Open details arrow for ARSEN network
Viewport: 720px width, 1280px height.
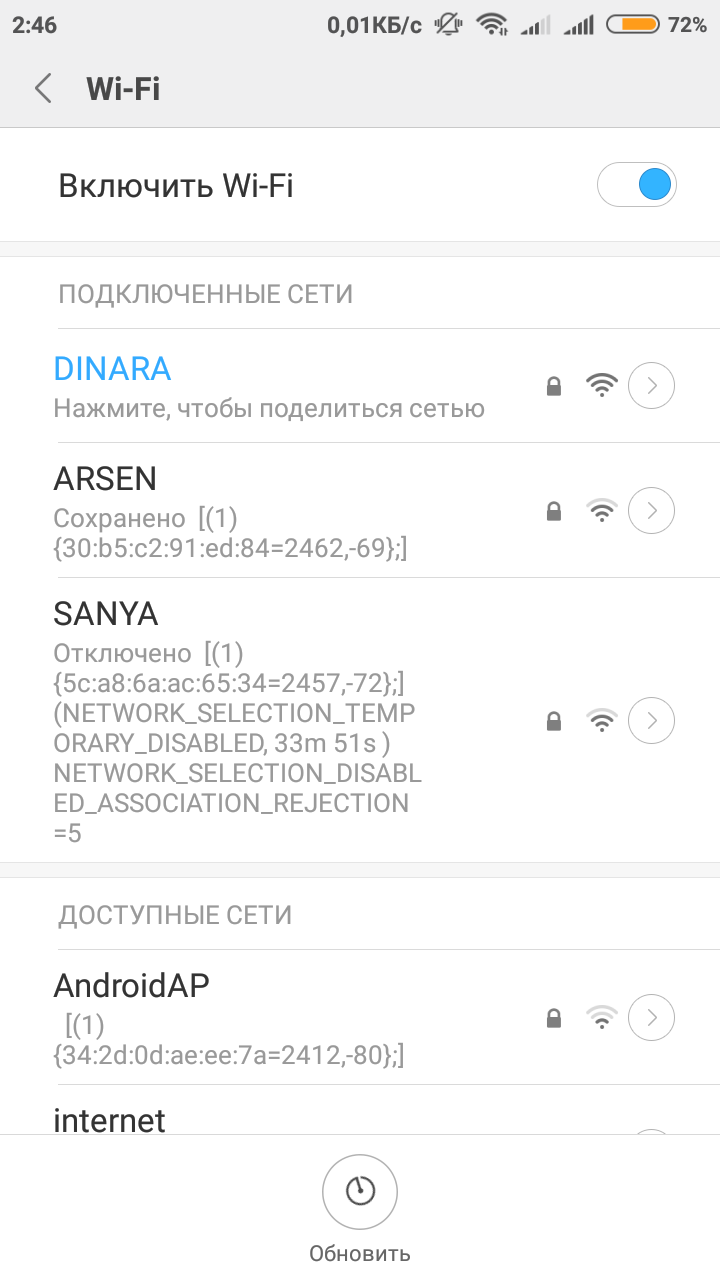(x=651, y=511)
